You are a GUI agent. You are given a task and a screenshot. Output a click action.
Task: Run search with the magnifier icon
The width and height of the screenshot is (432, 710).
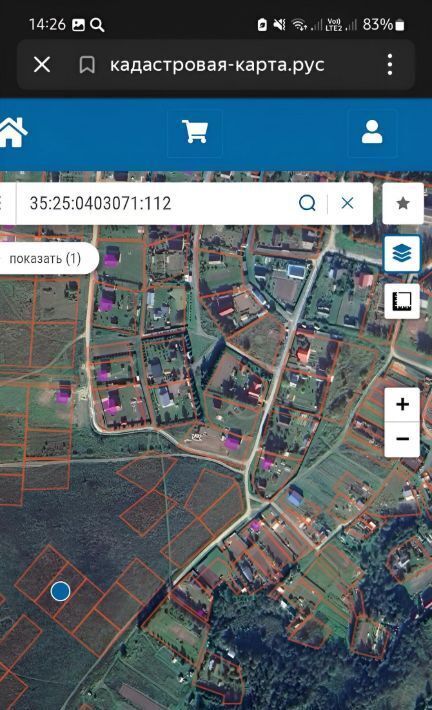click(x=307, y=203)
